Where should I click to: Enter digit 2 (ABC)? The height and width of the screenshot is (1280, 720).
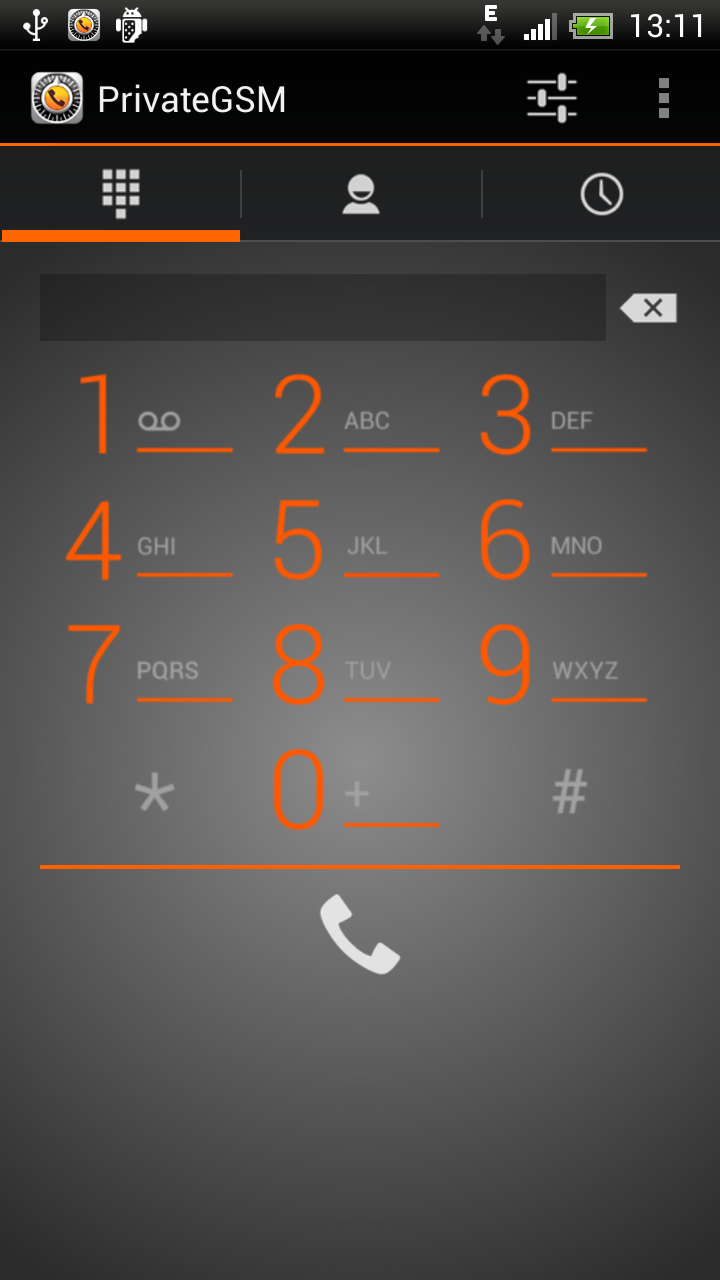[356, 416]
